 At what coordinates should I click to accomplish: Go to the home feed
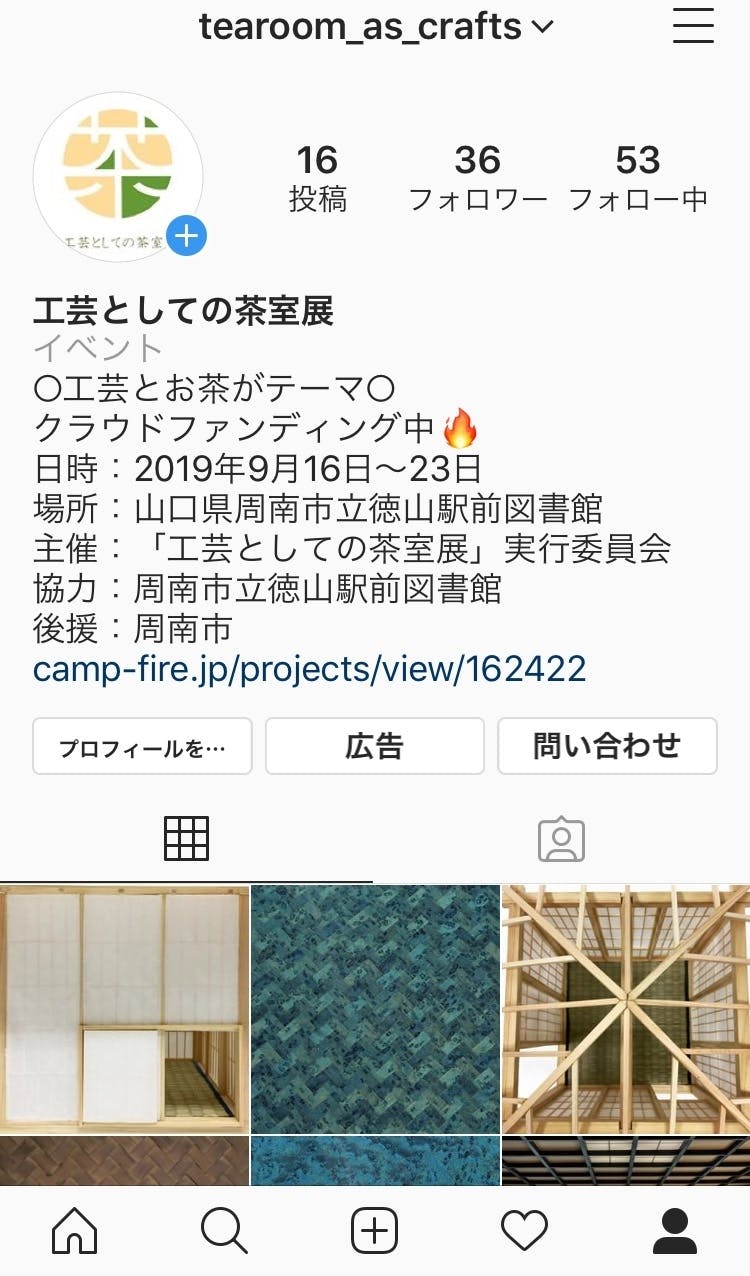[x=75, y=1231]
